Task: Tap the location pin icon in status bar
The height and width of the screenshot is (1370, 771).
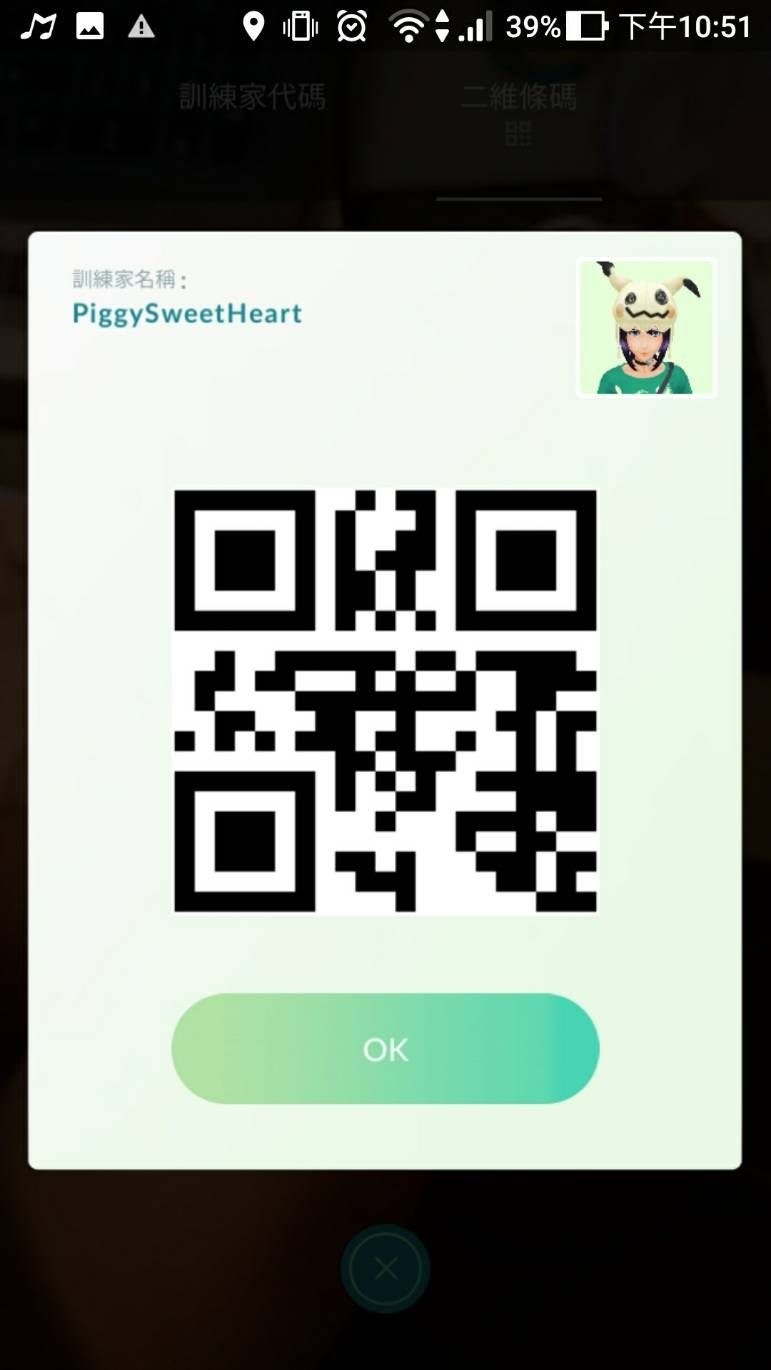Action: coord(253,25)
